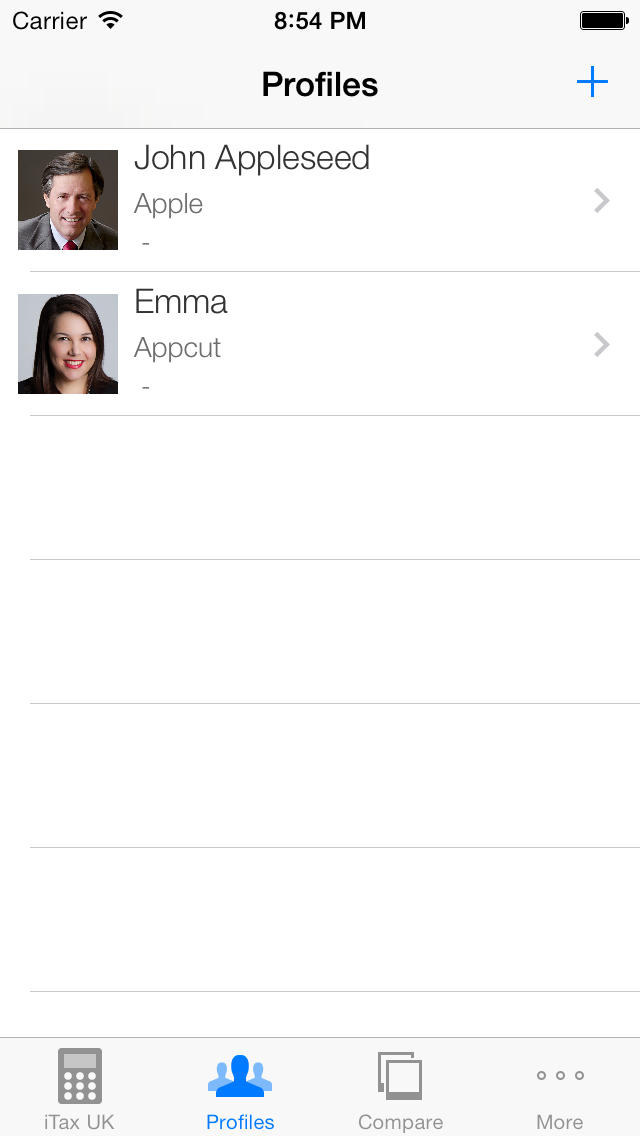Switch to the iTax UK tab

click(80, 1089)
